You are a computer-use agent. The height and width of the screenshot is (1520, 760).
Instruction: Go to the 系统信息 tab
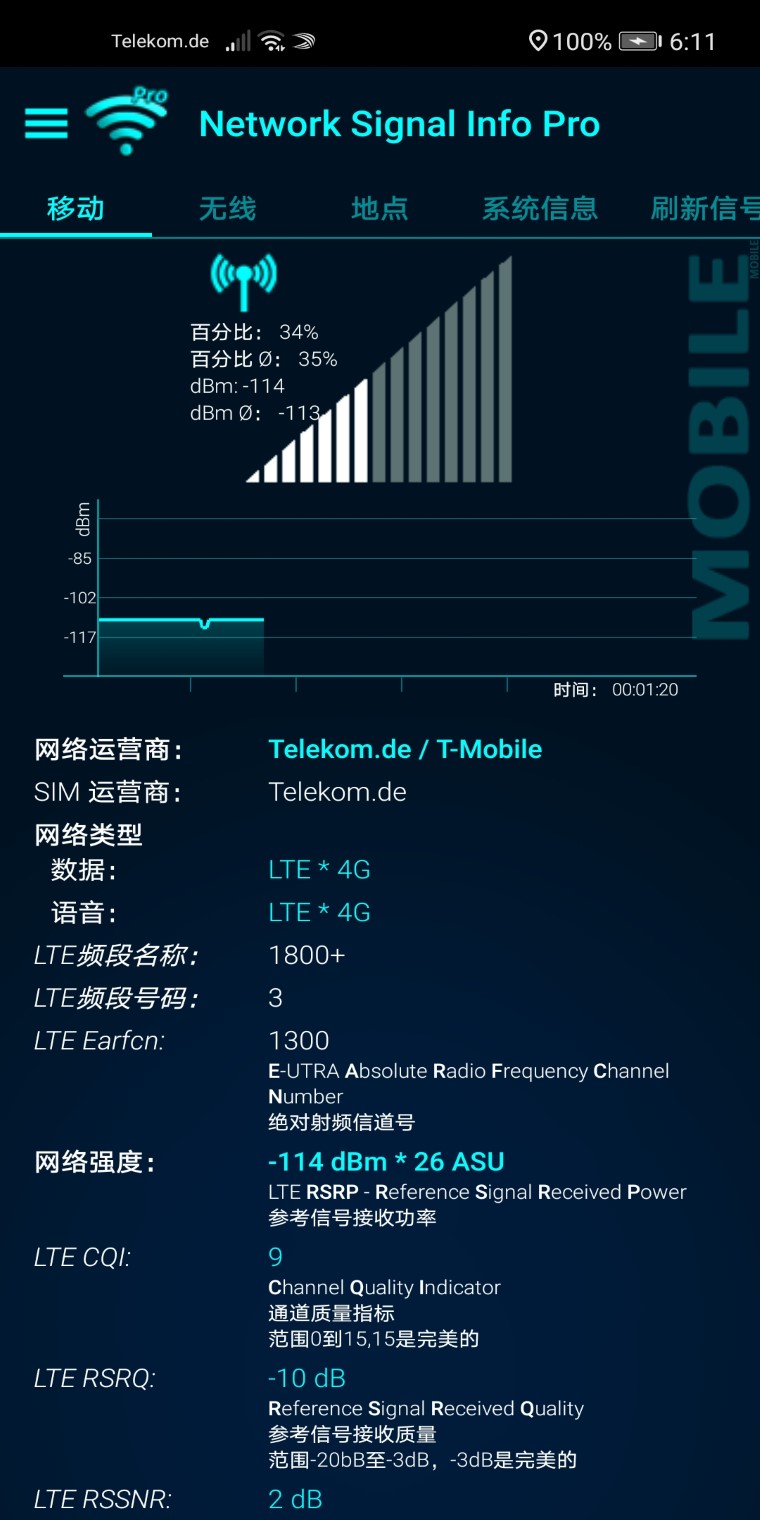(x=539, y=208)
